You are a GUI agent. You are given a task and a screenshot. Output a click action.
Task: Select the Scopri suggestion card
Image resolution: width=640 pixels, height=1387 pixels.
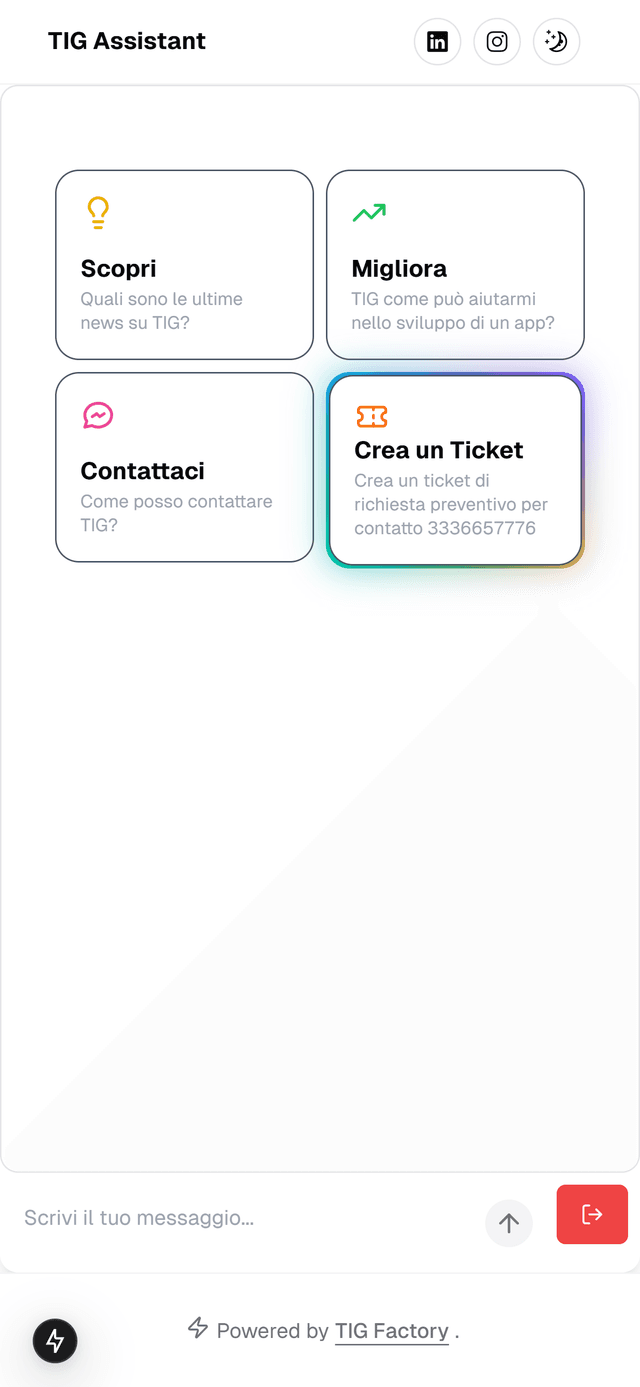coord(184,264)
